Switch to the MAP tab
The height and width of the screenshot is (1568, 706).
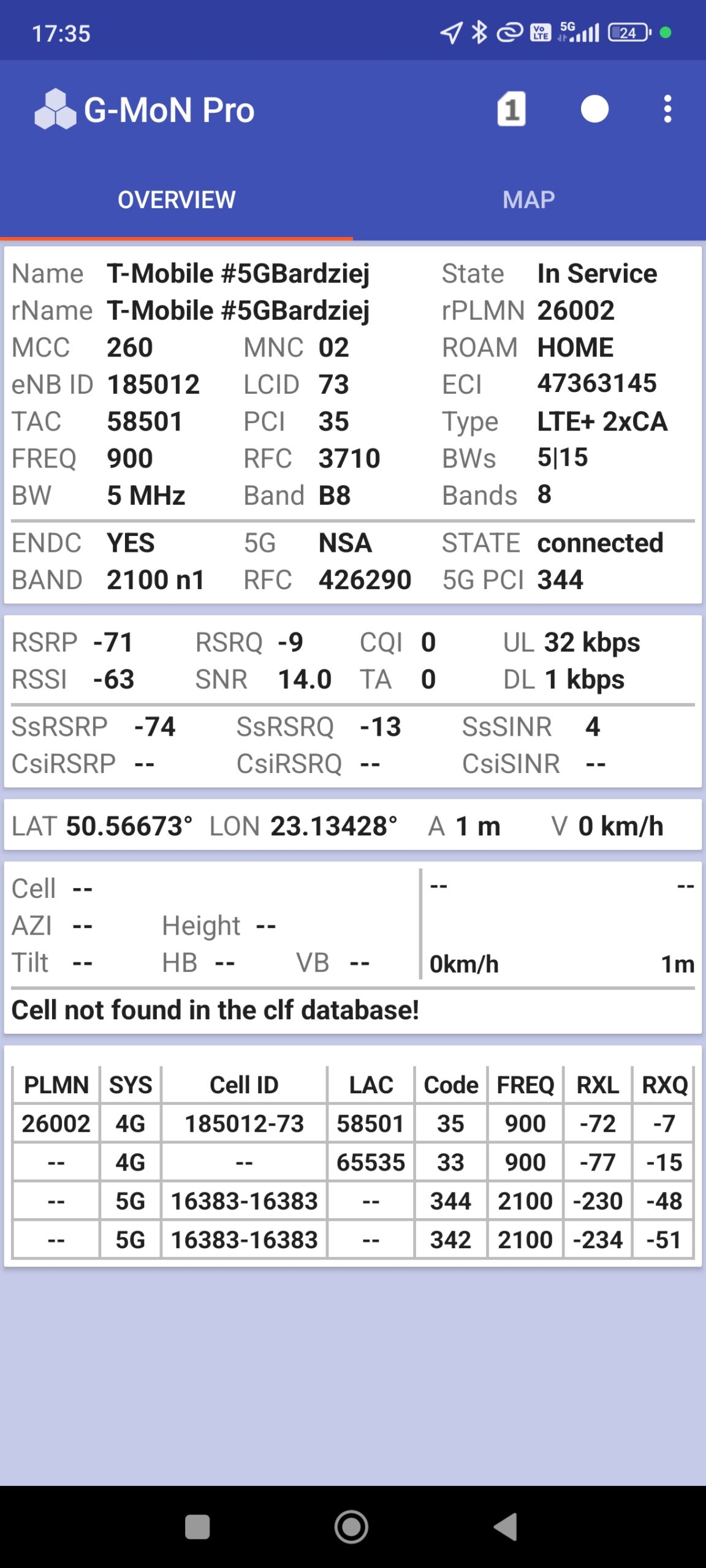coord(529,200)
